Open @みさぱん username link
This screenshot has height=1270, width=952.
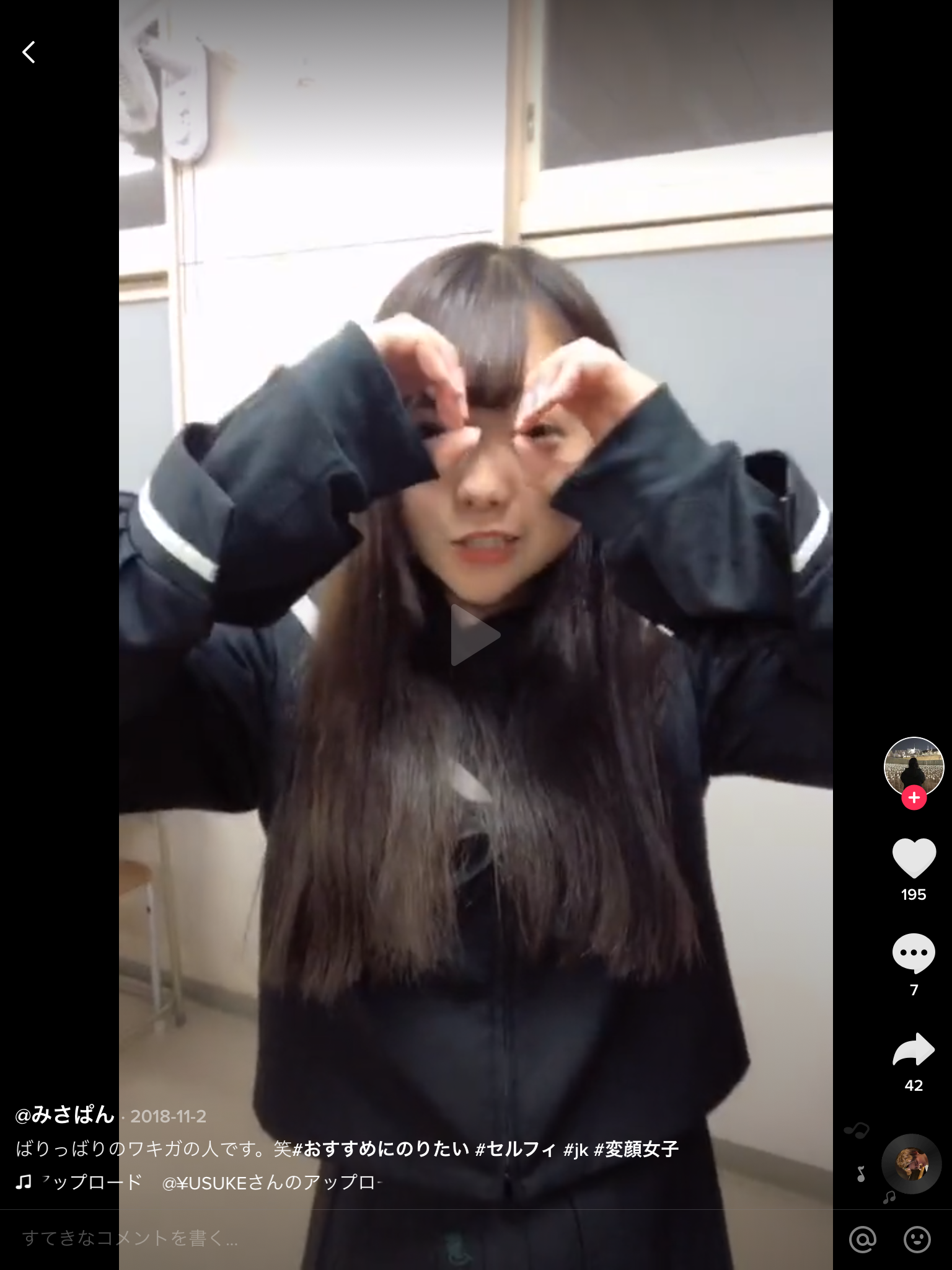pos(65,1116)
